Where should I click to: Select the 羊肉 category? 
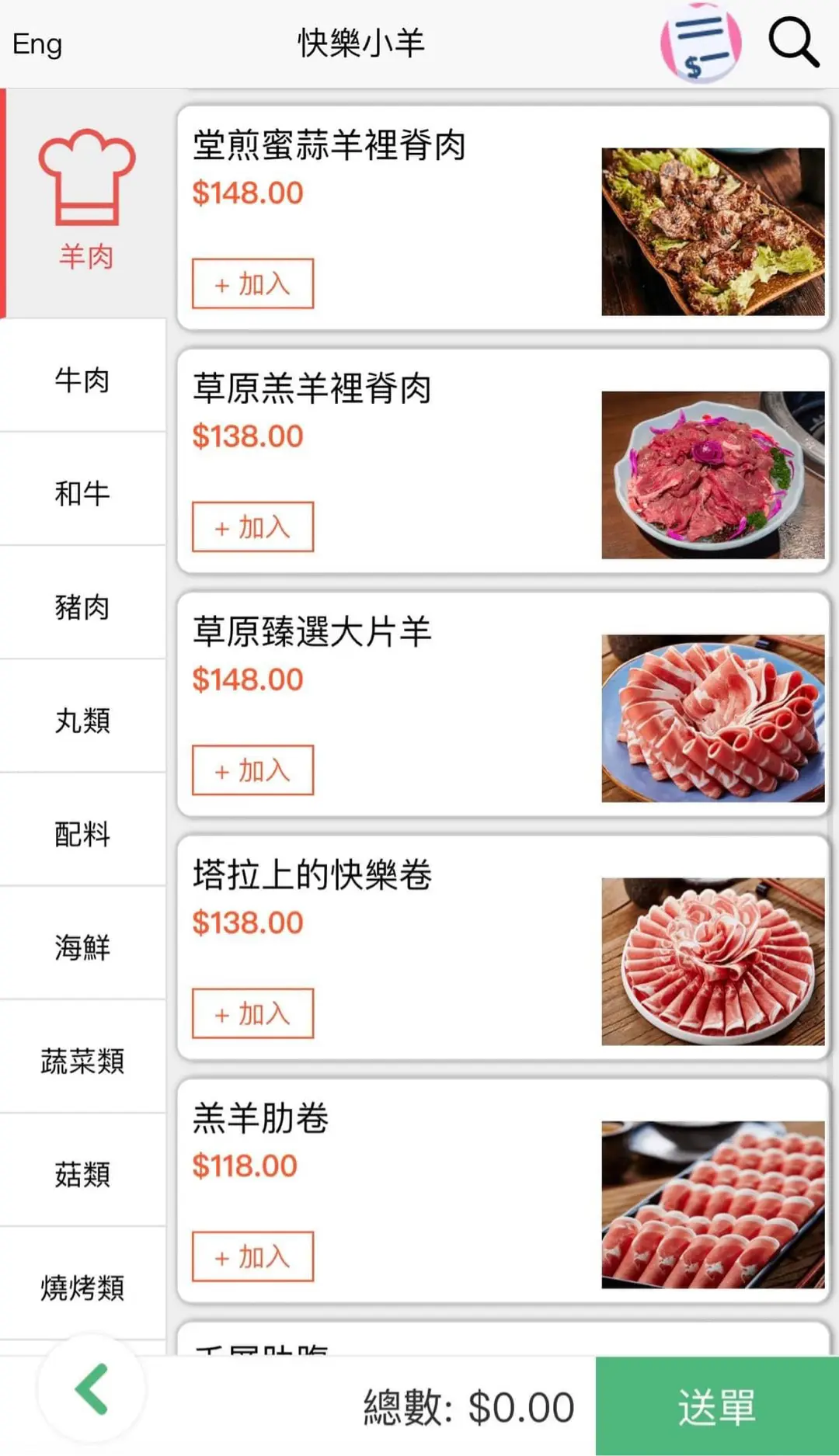(x=85, y=203)
